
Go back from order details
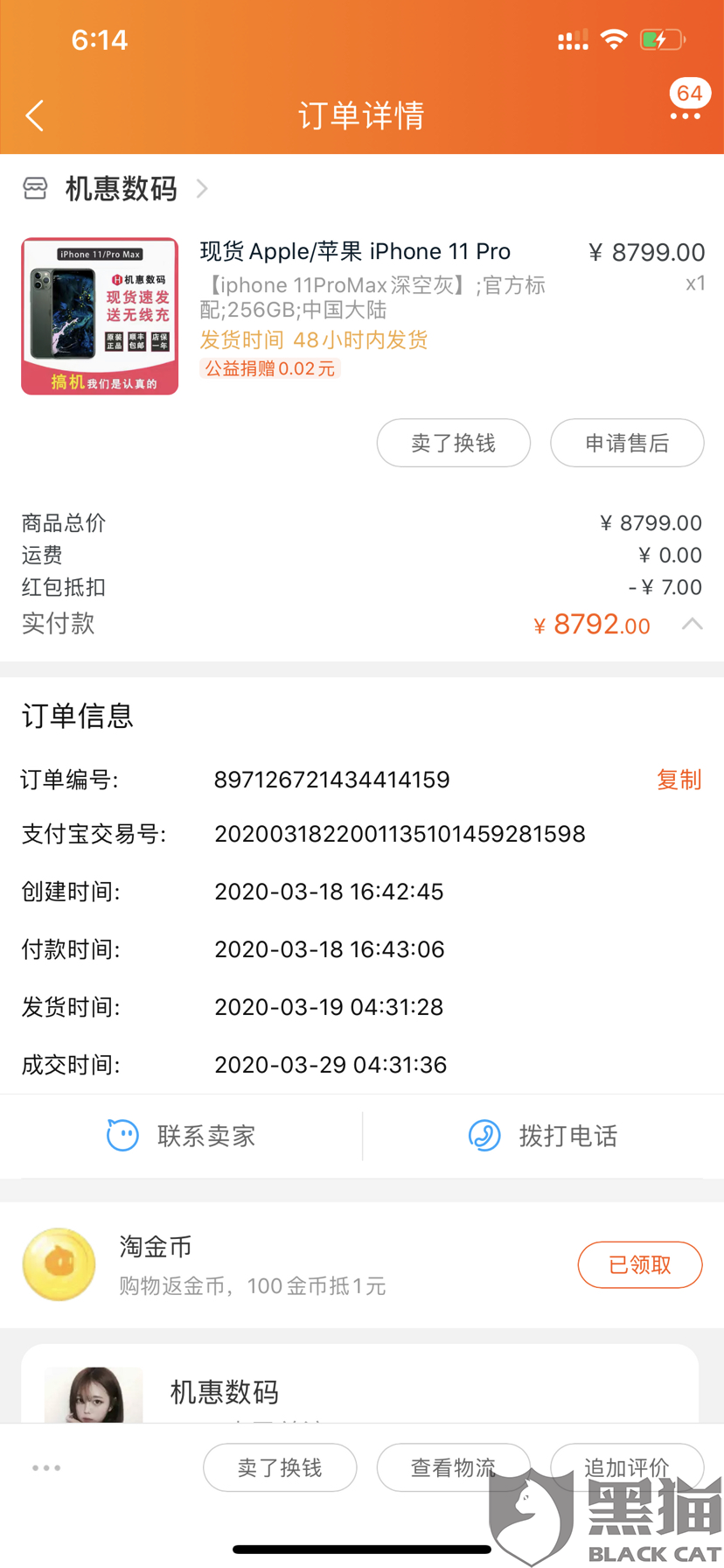pyautogui.click(x=35, y=115)
